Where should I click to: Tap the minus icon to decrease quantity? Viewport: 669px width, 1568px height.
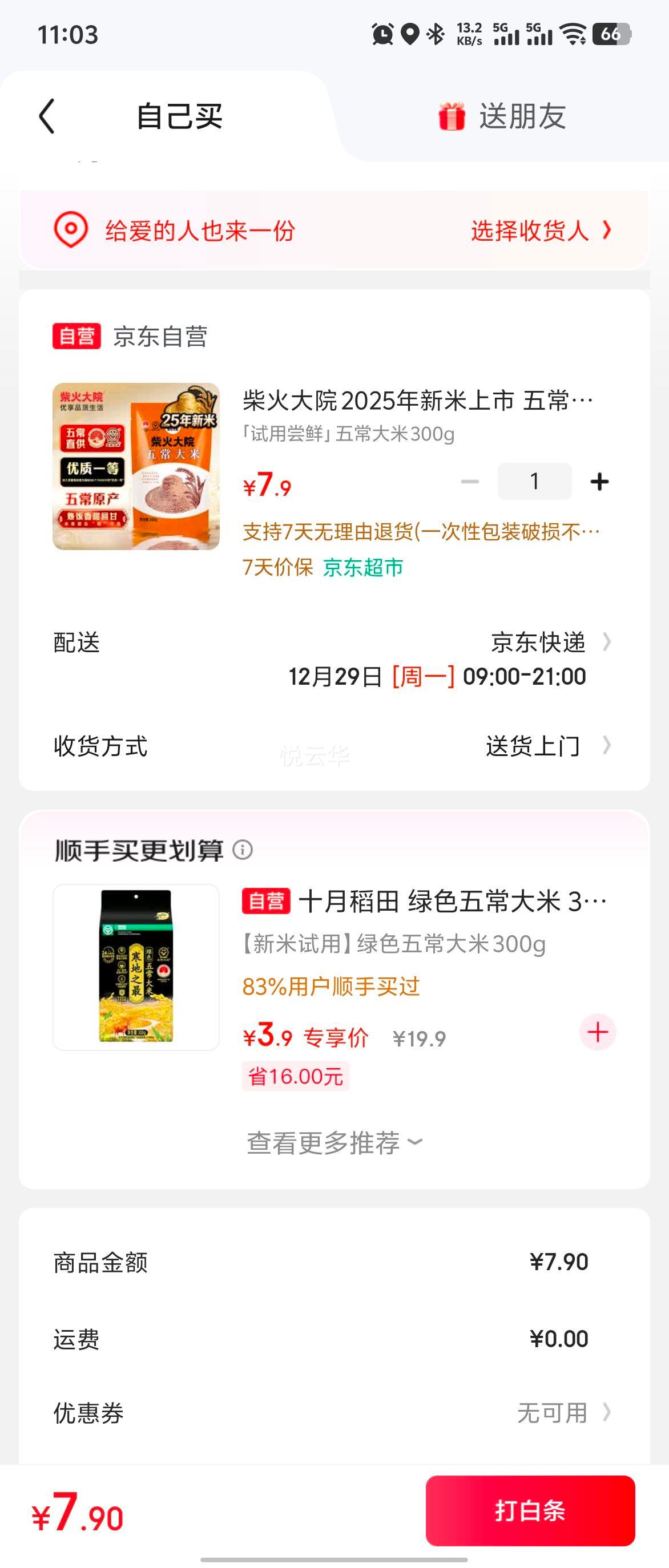tap(468, 481)
